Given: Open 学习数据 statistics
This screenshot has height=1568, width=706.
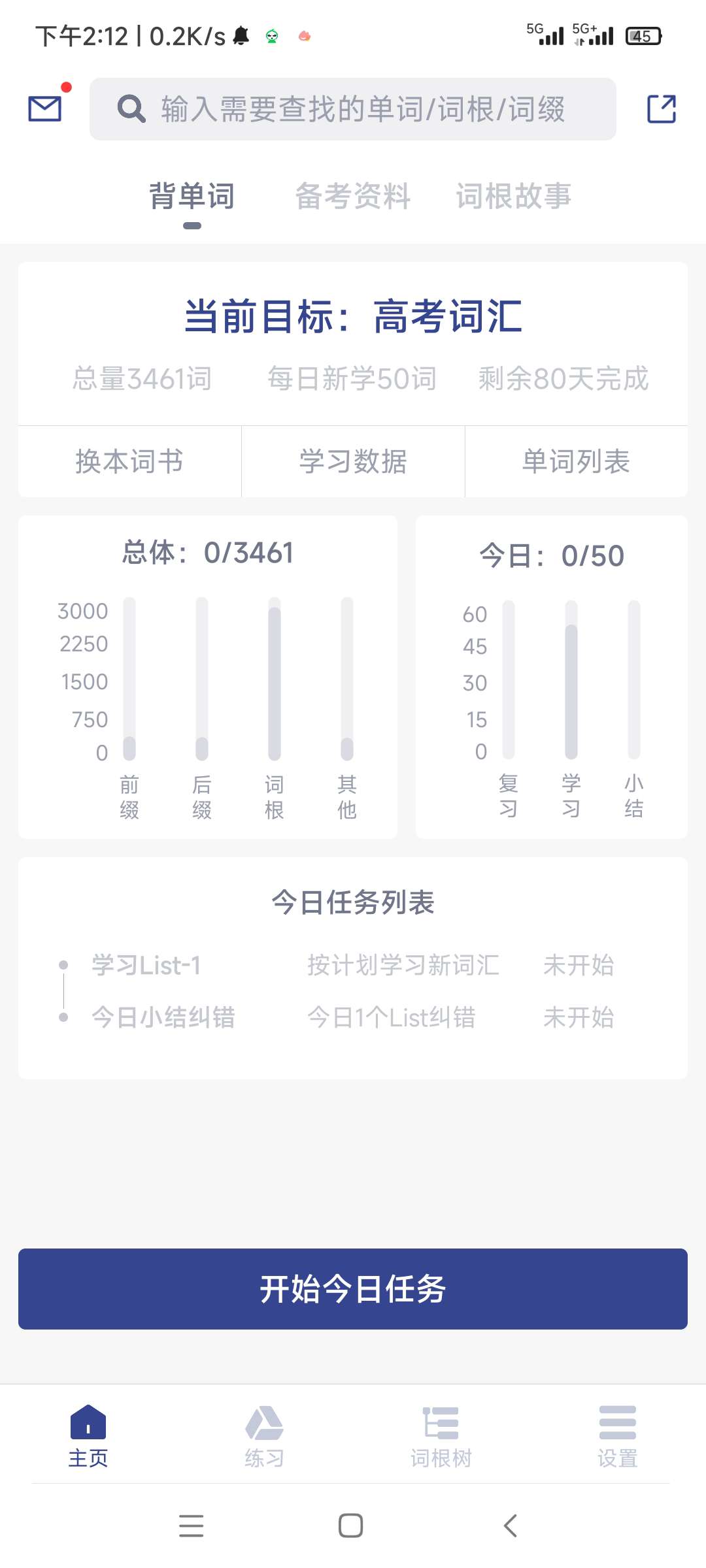Looking at the screenshot, I should [353, 462].
